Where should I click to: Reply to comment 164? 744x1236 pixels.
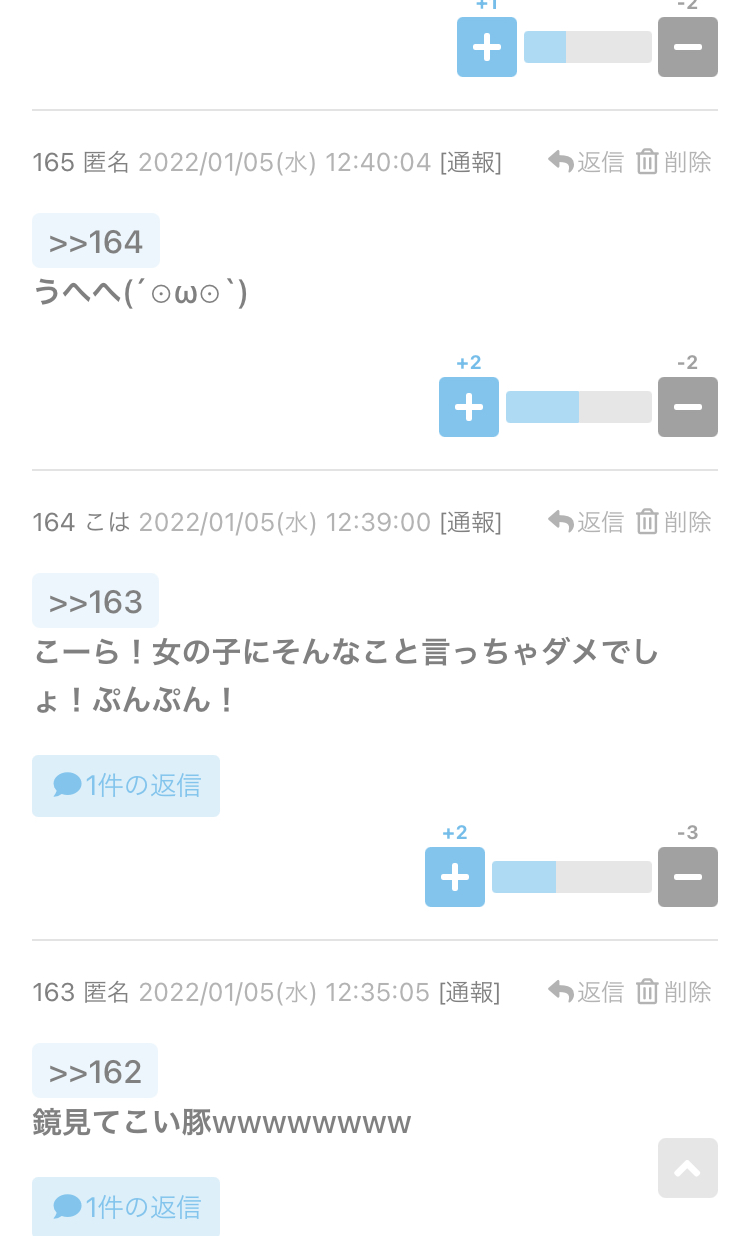pos(586,522)
